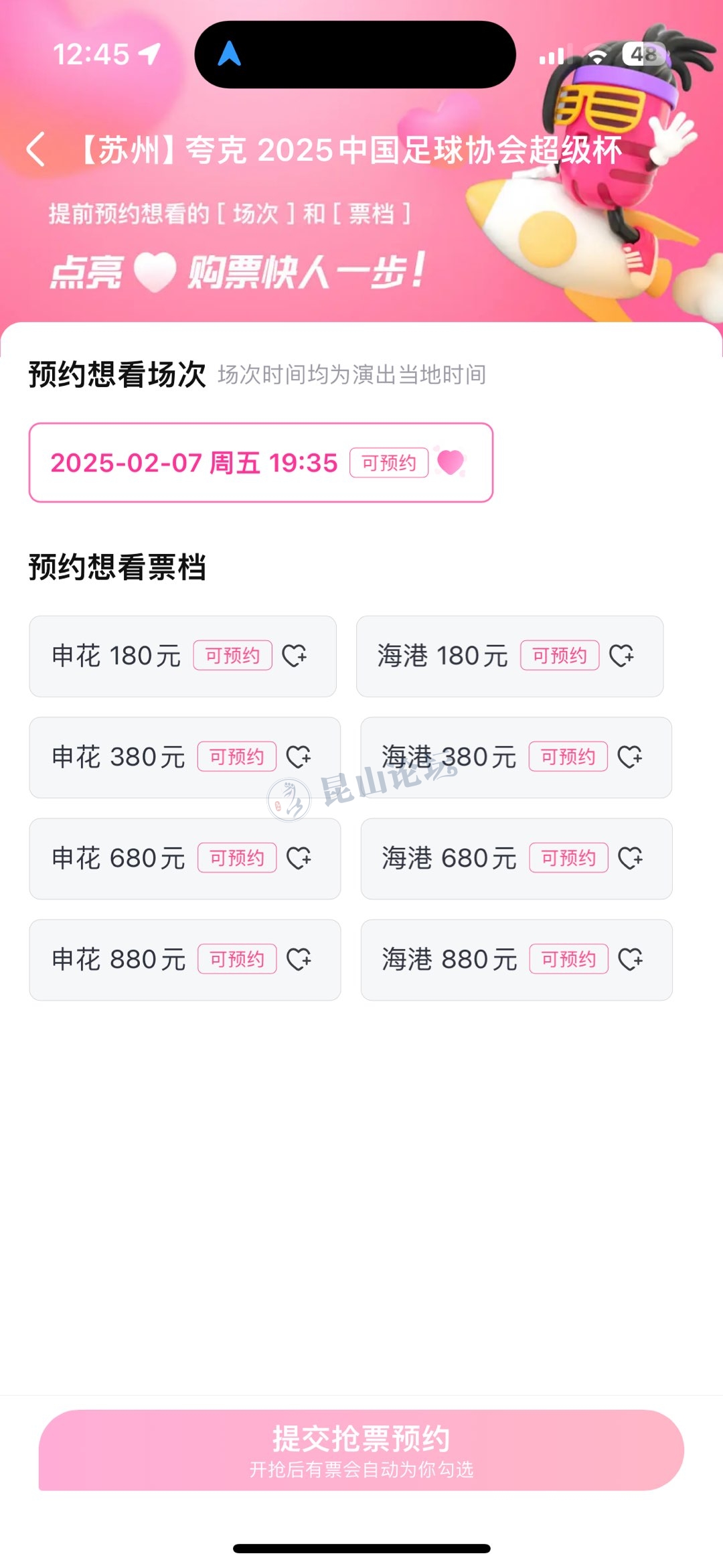Screen dimensions: 723x1568
Task: Pick the 申花 380元 ticket option
Action: [x=184, y=757]
